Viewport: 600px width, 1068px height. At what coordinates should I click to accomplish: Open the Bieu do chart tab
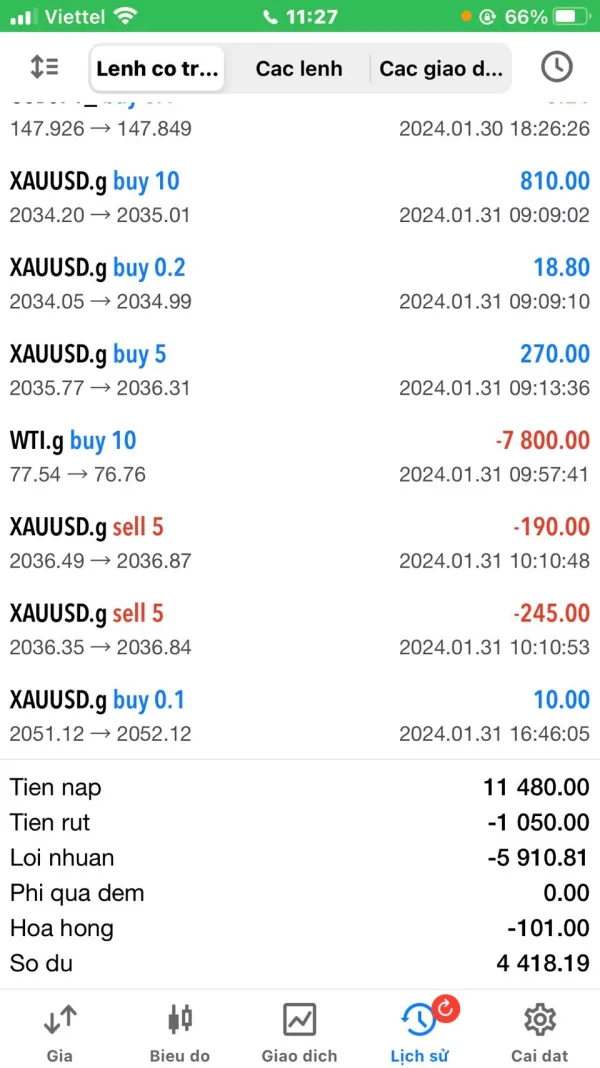tap(180, 1032)
